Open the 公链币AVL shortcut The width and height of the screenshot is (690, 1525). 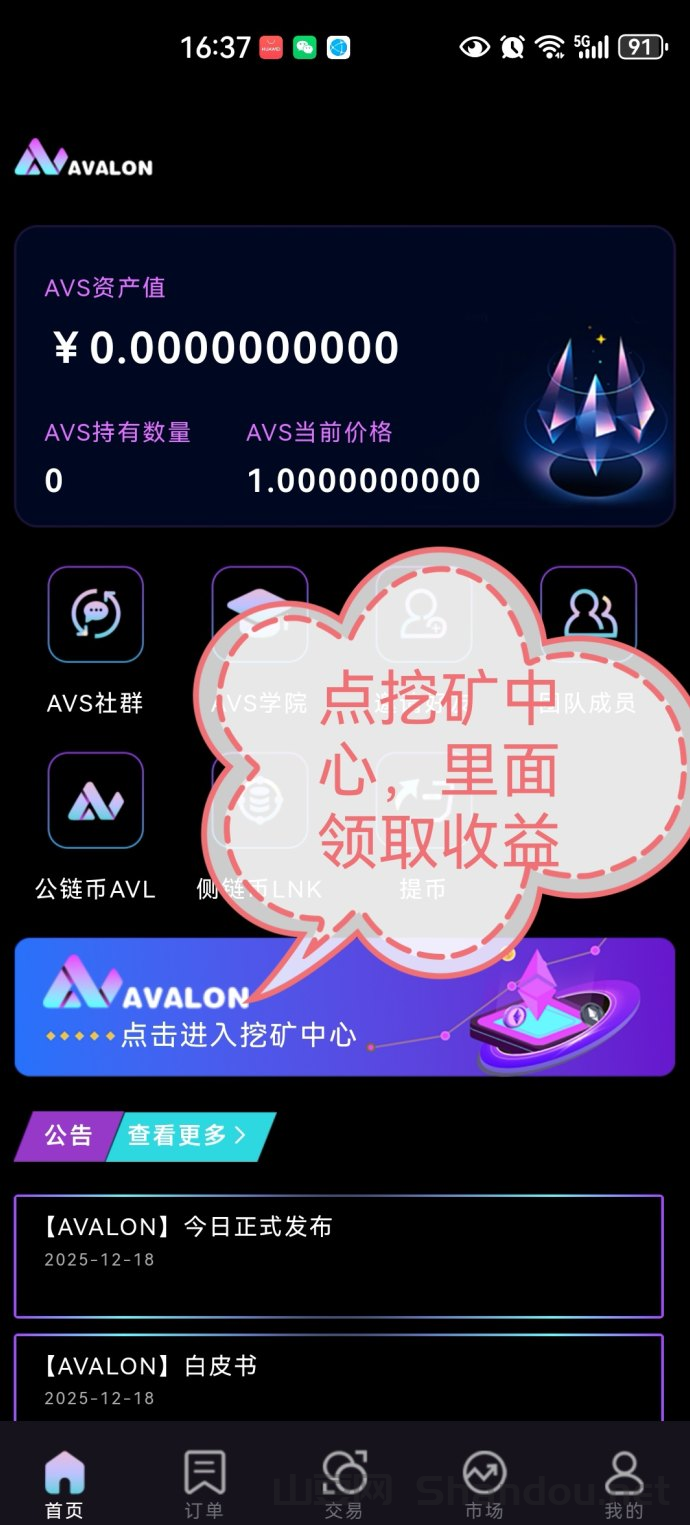click(x=95, y=801)
